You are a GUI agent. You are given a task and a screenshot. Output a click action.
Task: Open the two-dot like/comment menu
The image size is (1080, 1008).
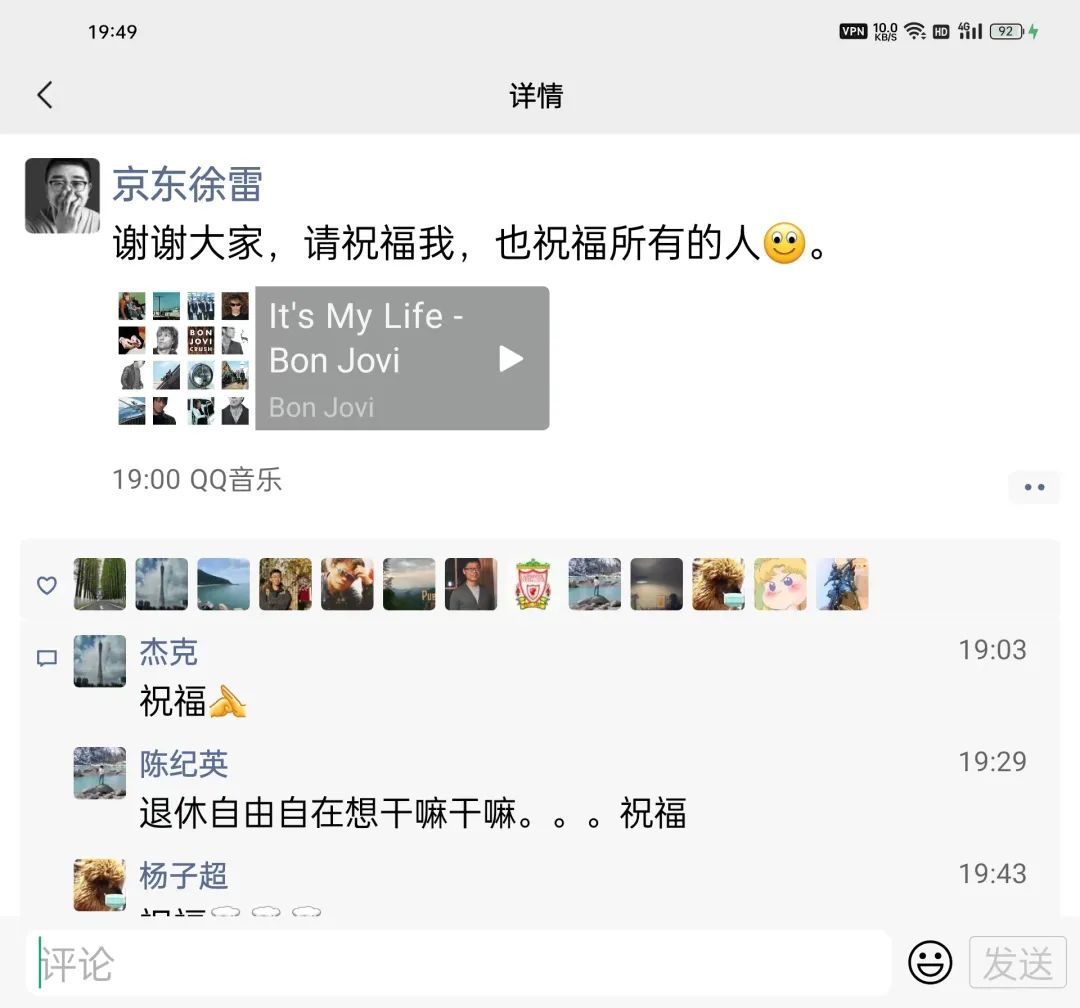(x=1034, y=487)
